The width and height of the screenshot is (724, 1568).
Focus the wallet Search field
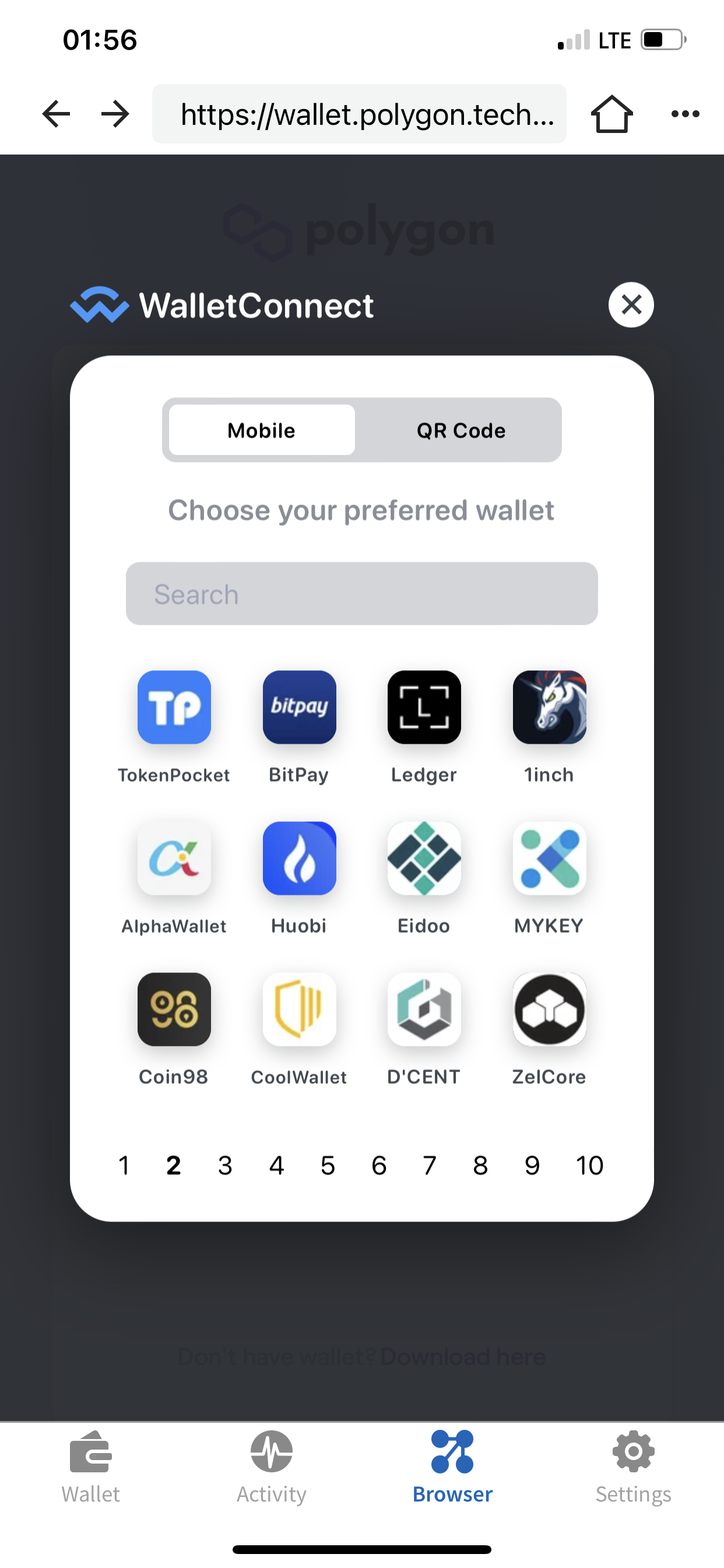pos(361,593)
